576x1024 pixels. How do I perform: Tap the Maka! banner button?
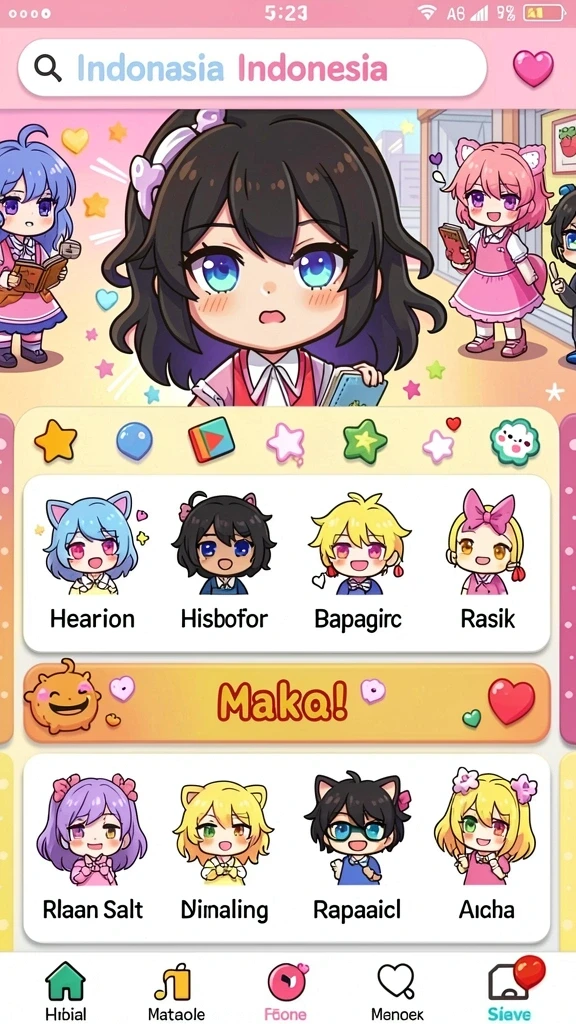pyautogui.click(x=287, y=703)
